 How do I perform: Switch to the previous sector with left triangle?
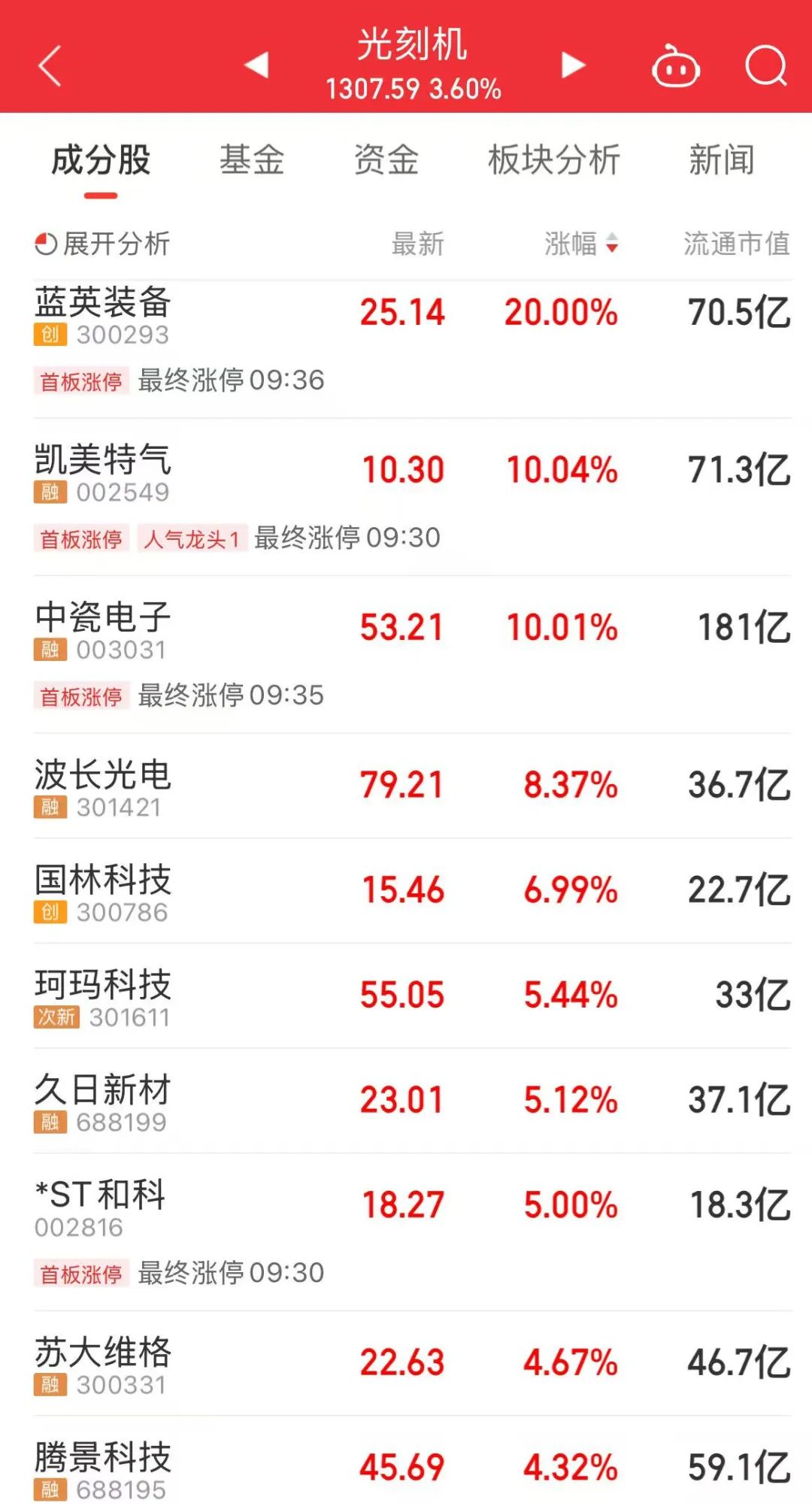[x=257, y=65]
